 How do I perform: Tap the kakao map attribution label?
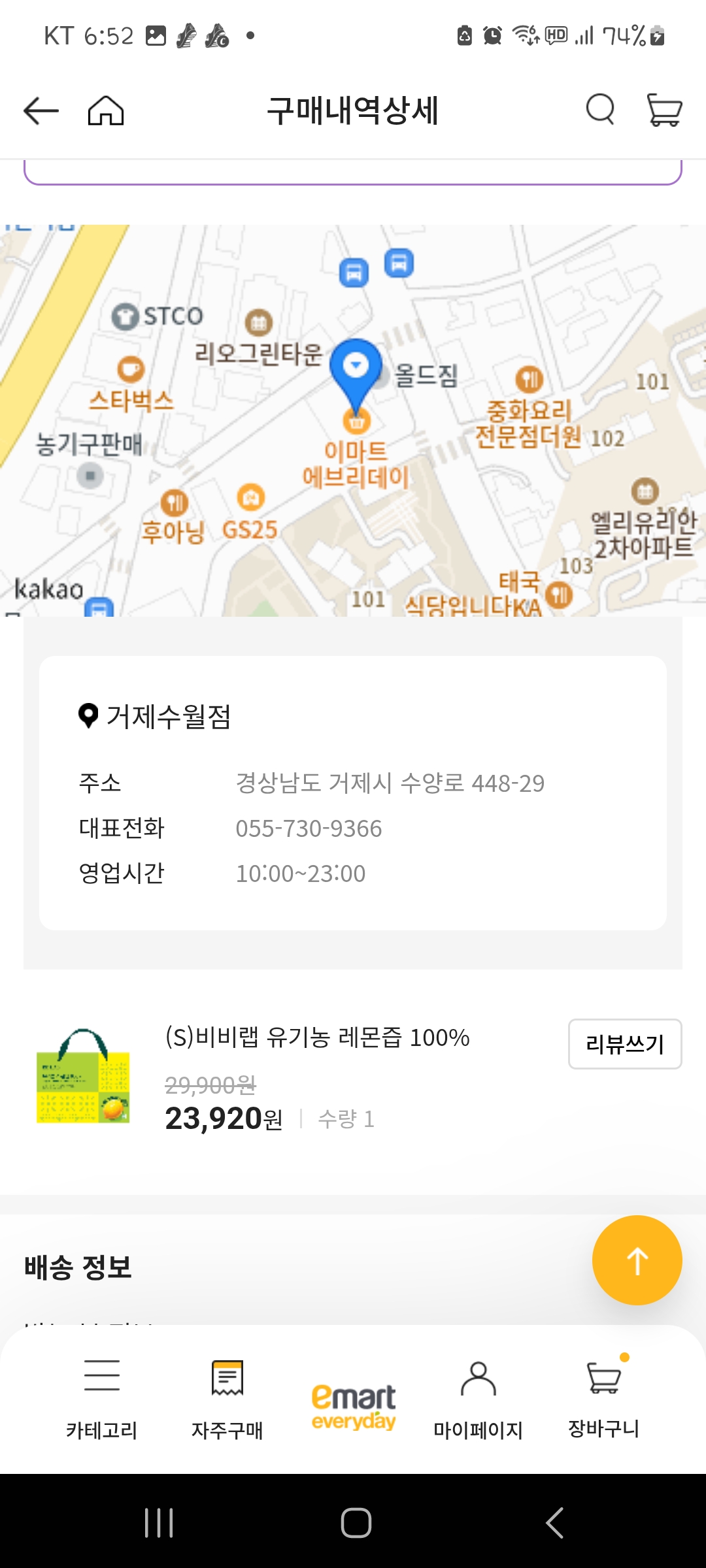pos(48,589)
